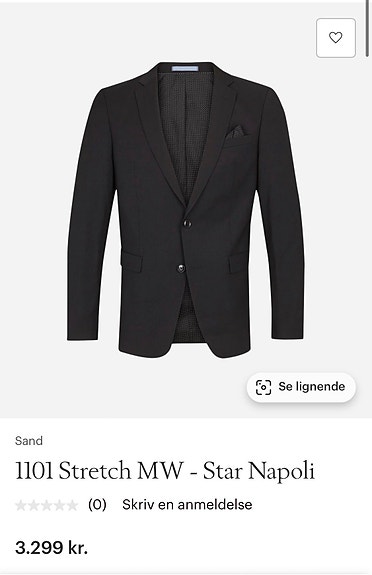
Task: Open the black blazer product image
Action: pyautogui.click(x=186, y=210)
